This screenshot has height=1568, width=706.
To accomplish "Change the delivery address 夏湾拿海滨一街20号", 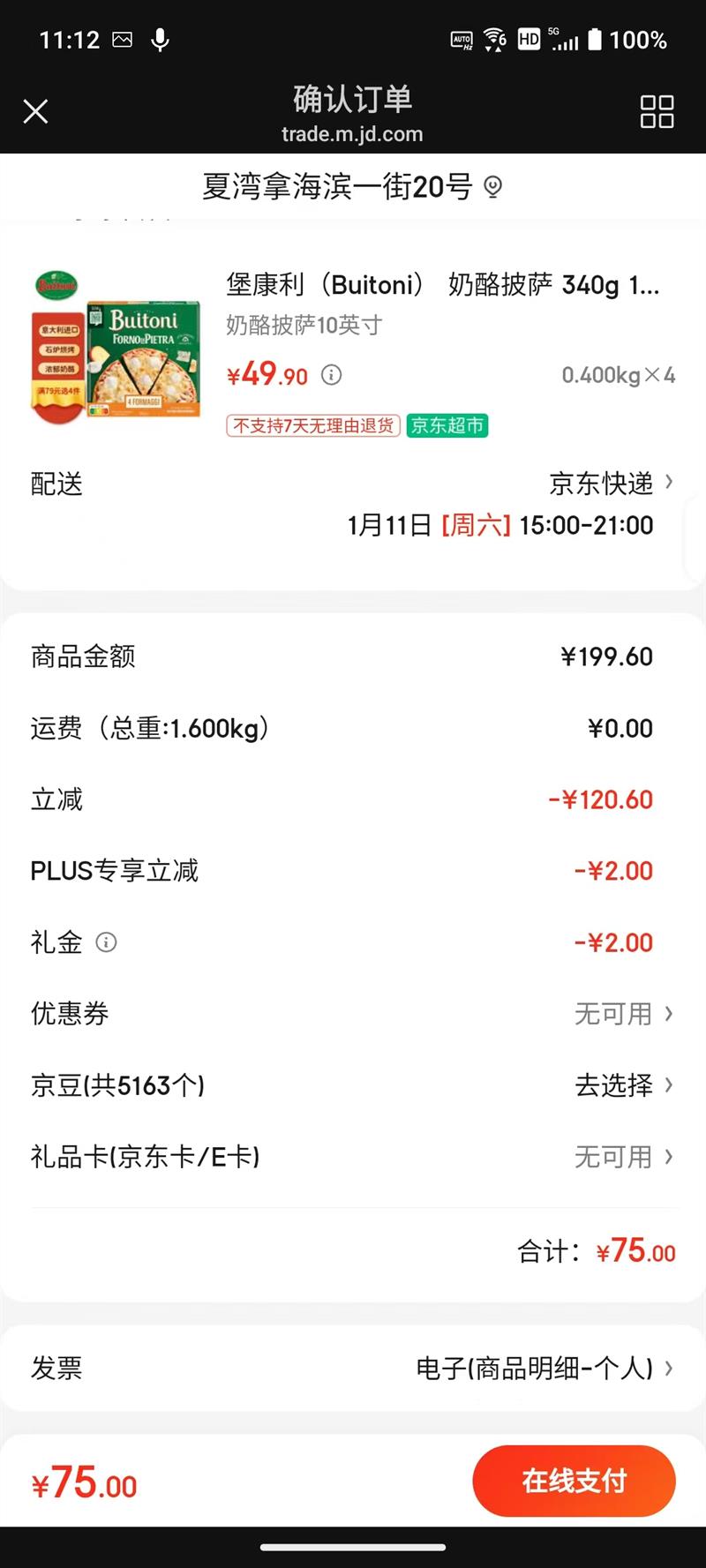I will (x=352, y=186).
